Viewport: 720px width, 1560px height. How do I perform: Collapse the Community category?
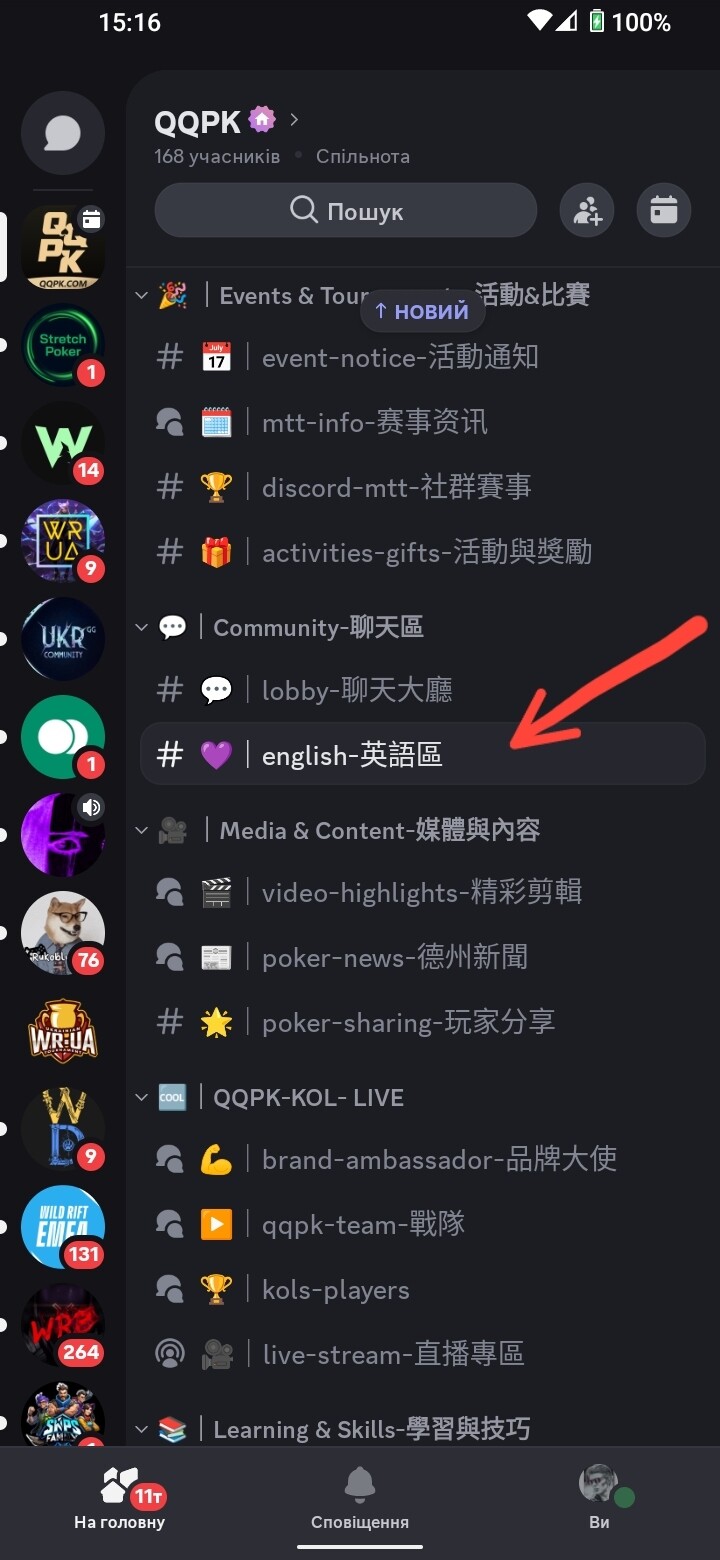click(x=318, y=628)
